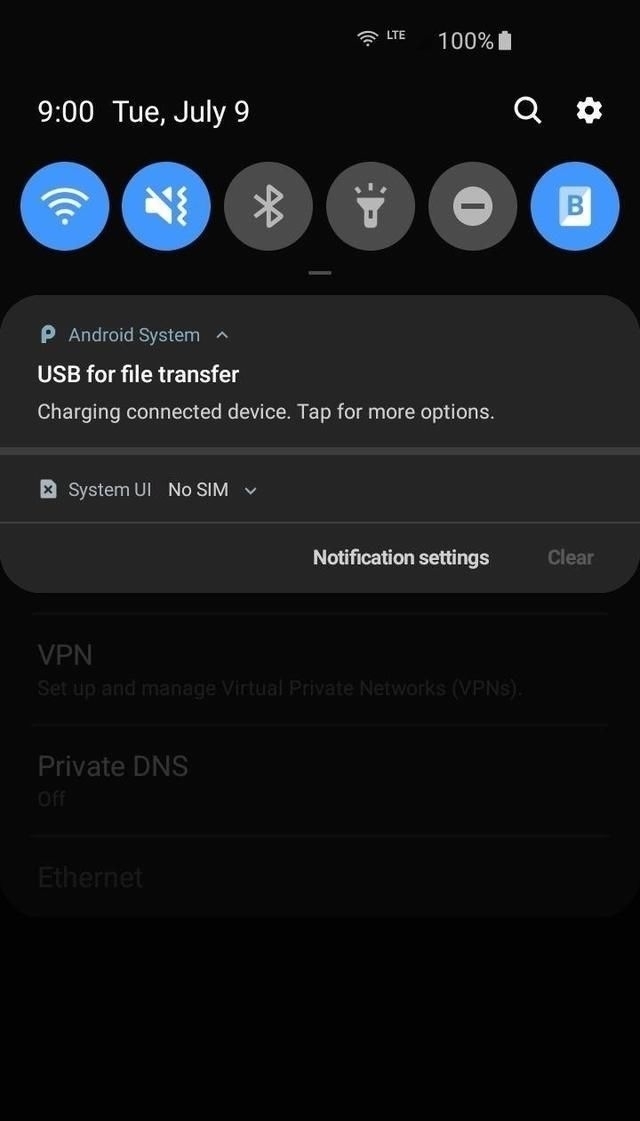Turn off Wi-Fi quick toggle
The height and width of the screenshot is (1121, 640).
click(x=65, y=206)
